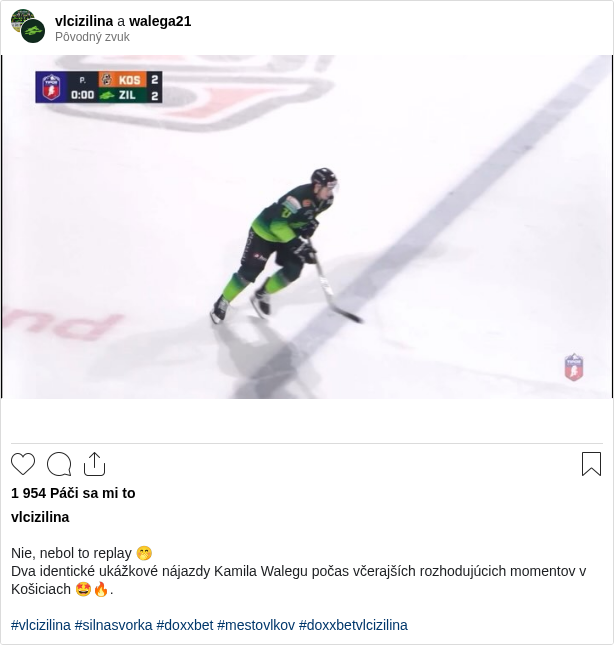Tap the profile avatar in header
Image resolution: width=614 pixels, height=645 pixels.
tap(28, 27)
